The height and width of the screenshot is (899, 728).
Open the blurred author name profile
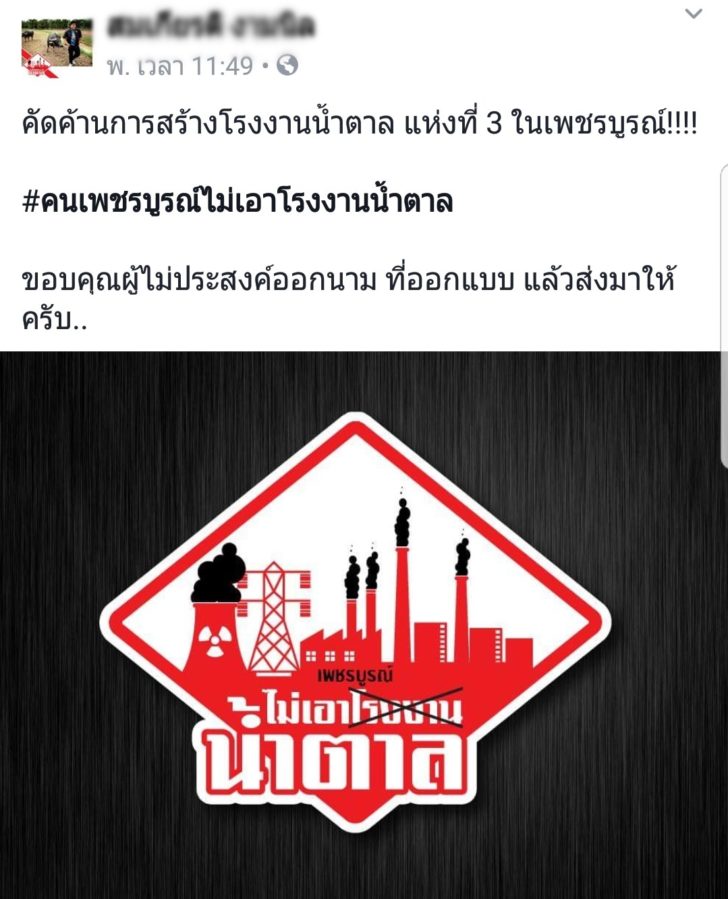(x=210, y=27)
